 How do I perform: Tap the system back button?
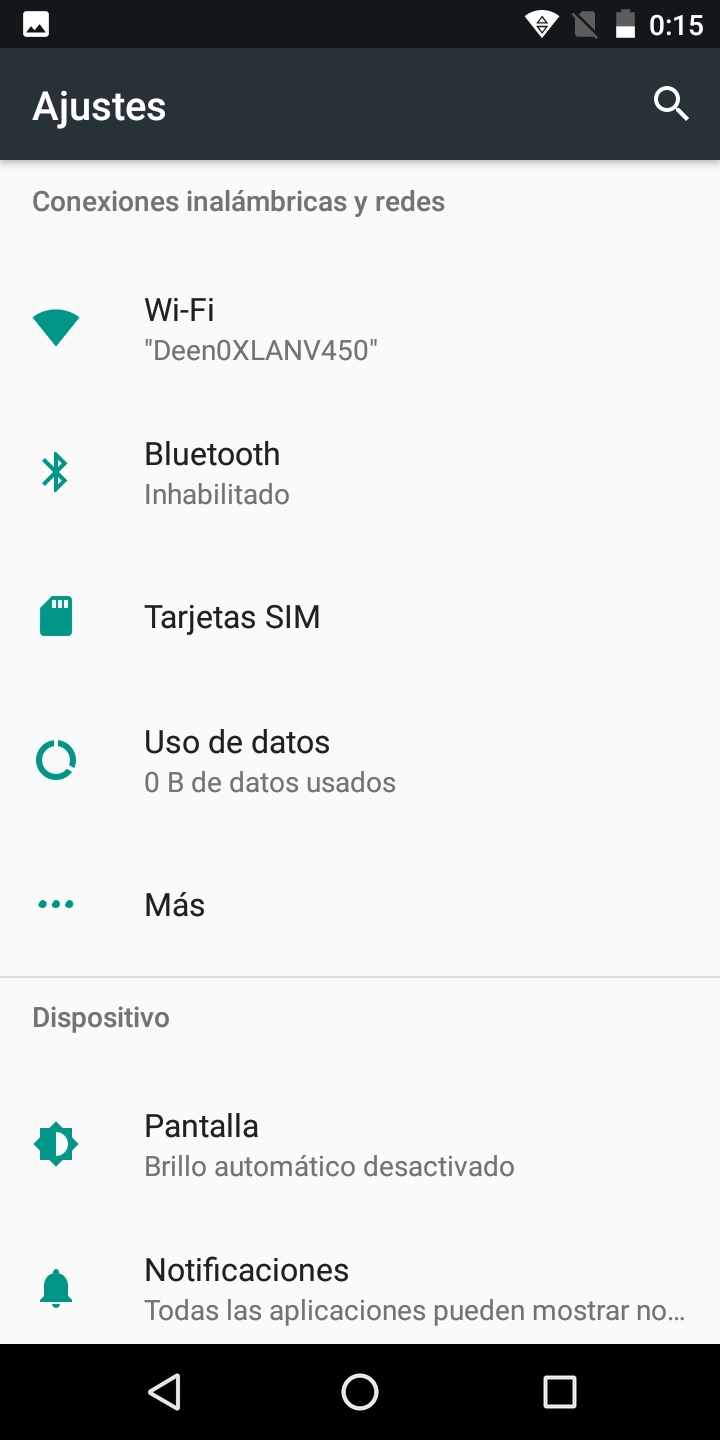tap(164, 1391)
